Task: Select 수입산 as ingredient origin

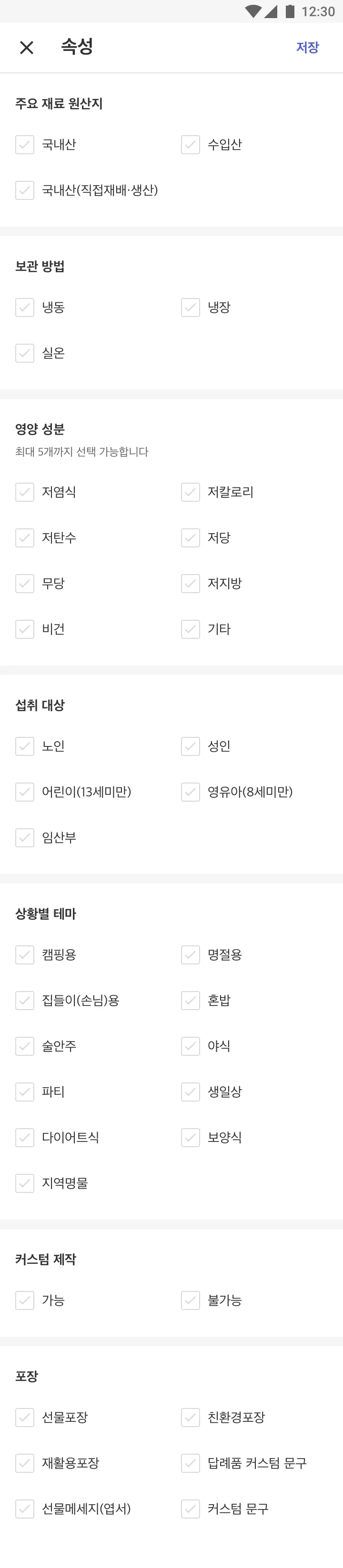Action: click(190, 145)
